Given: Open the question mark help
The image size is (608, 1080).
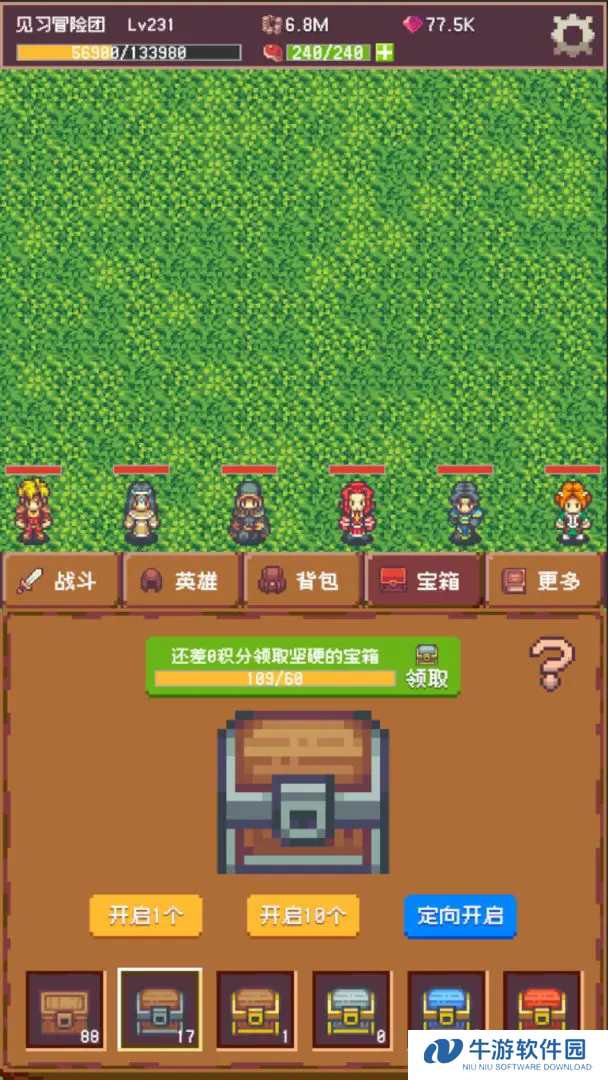Looking at the screenshot, I should (x=551, y=664).
